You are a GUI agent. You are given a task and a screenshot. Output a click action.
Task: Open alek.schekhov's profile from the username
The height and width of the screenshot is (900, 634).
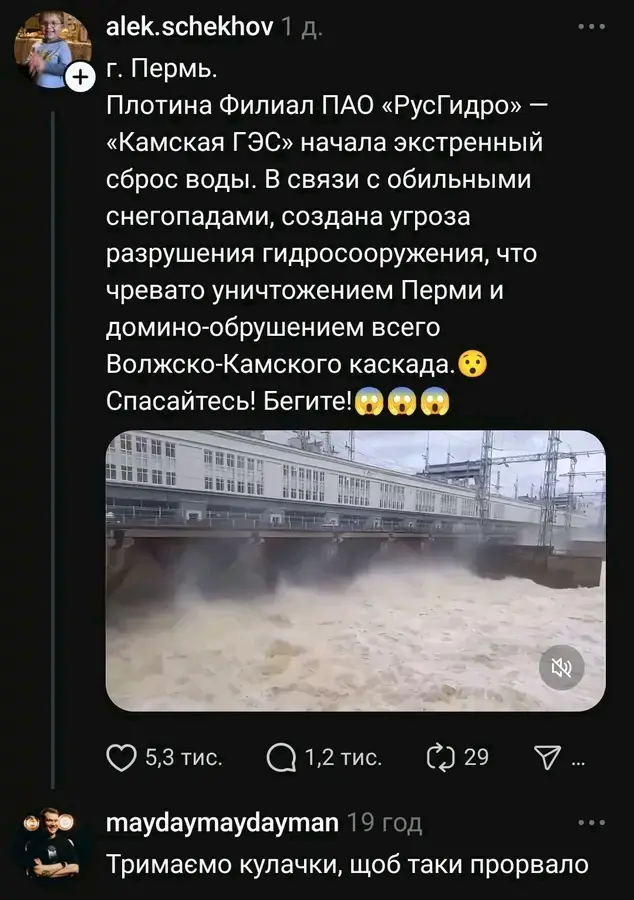[189, 27]
